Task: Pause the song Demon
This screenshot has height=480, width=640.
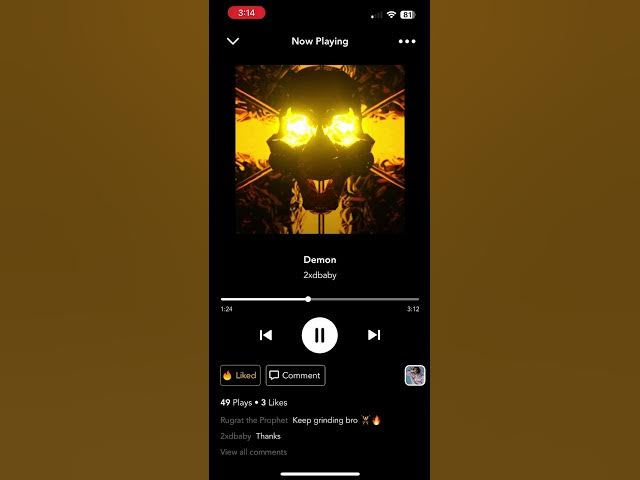Action: 320,335
